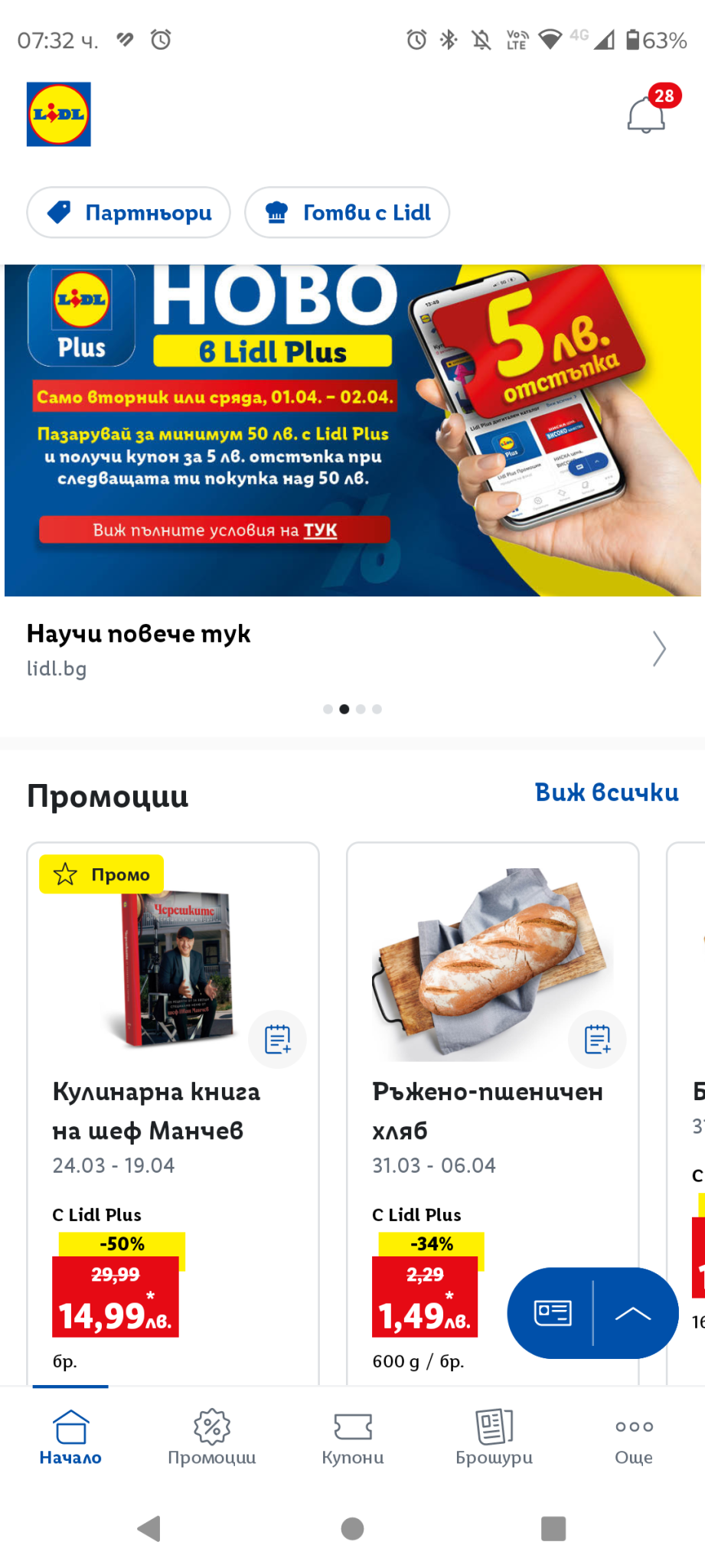The height and width of the screenshot is (1568, 705).
Task: Open the Научи повече тук link row
Action: click(344, 649)
